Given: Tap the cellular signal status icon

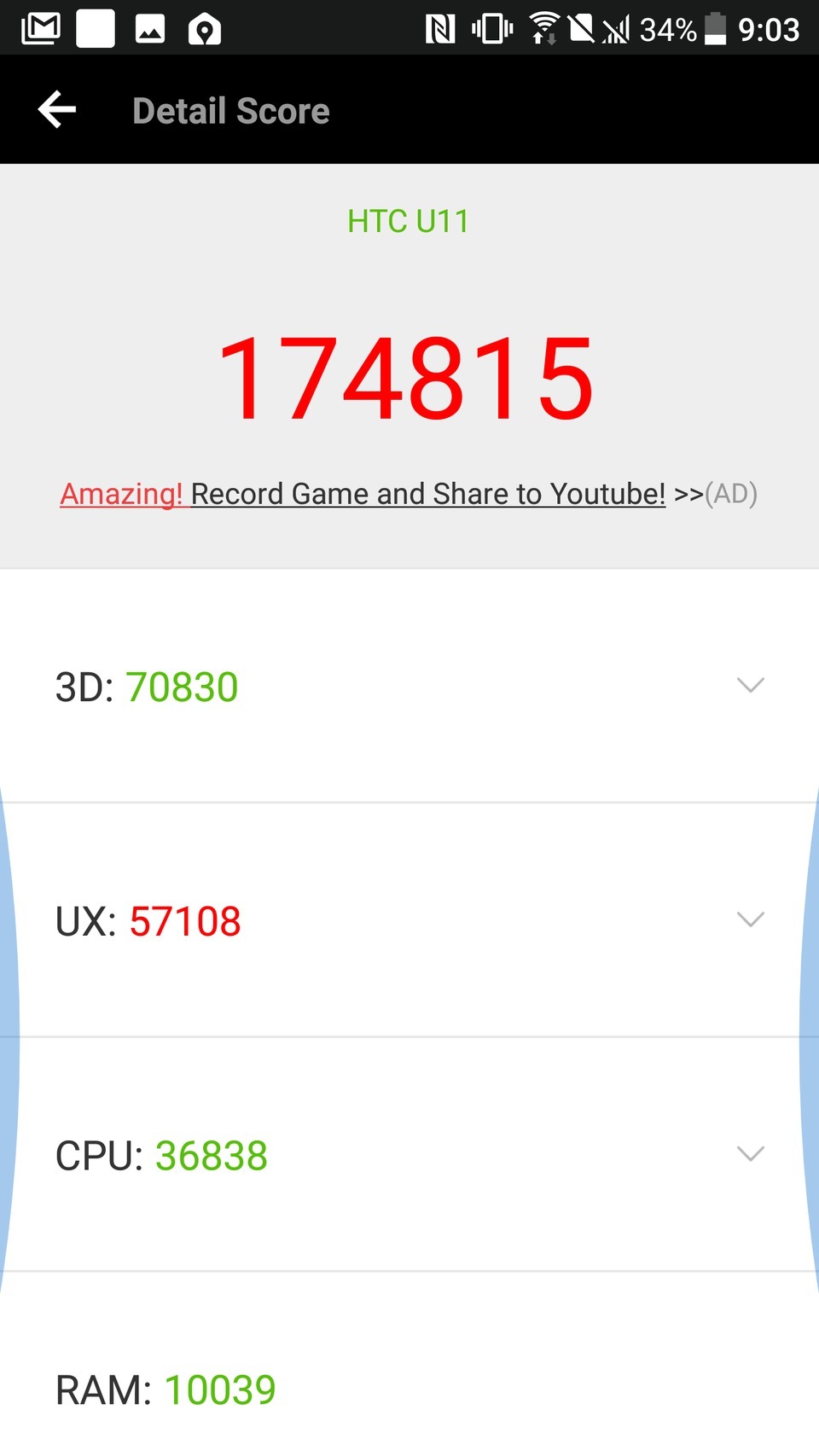Looking at the screenshot, I should tap(616, 27).
